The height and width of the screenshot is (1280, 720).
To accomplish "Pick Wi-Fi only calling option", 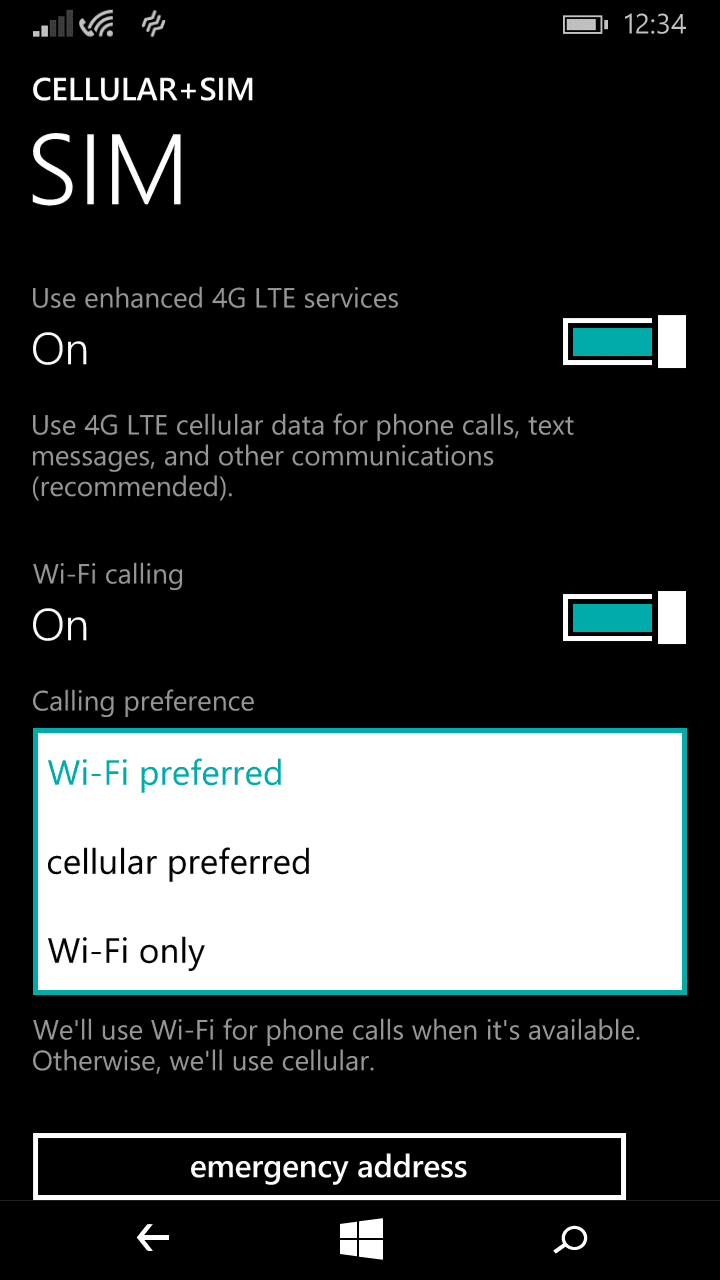I will tap(360, 950).
